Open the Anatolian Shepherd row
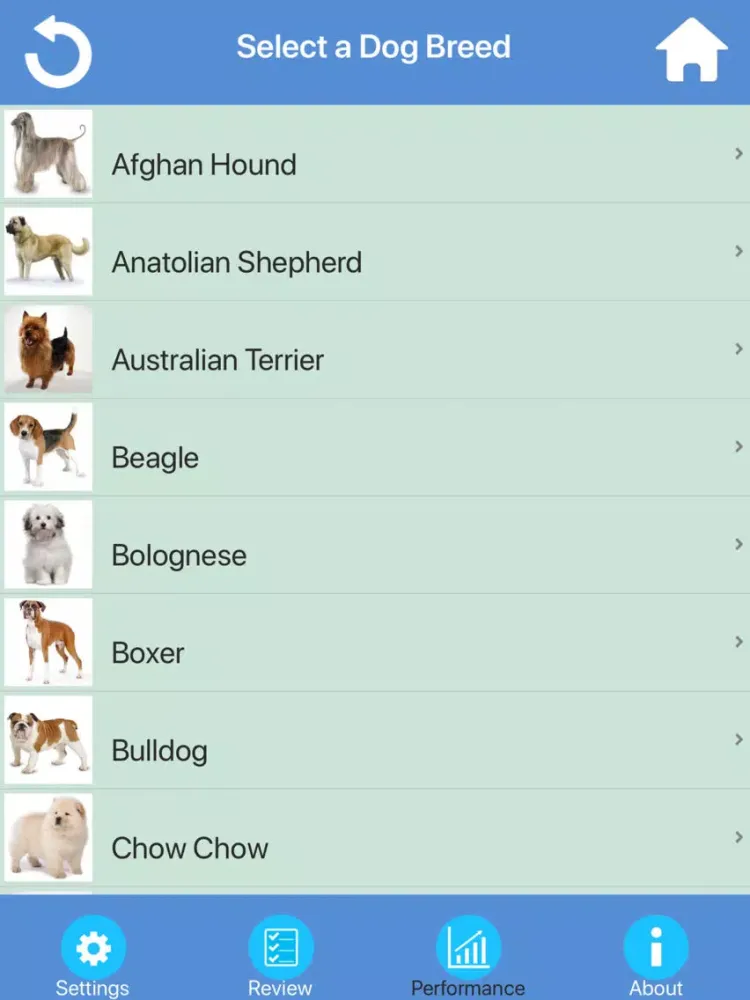750x1000 pixels. (x=375, y=253)
